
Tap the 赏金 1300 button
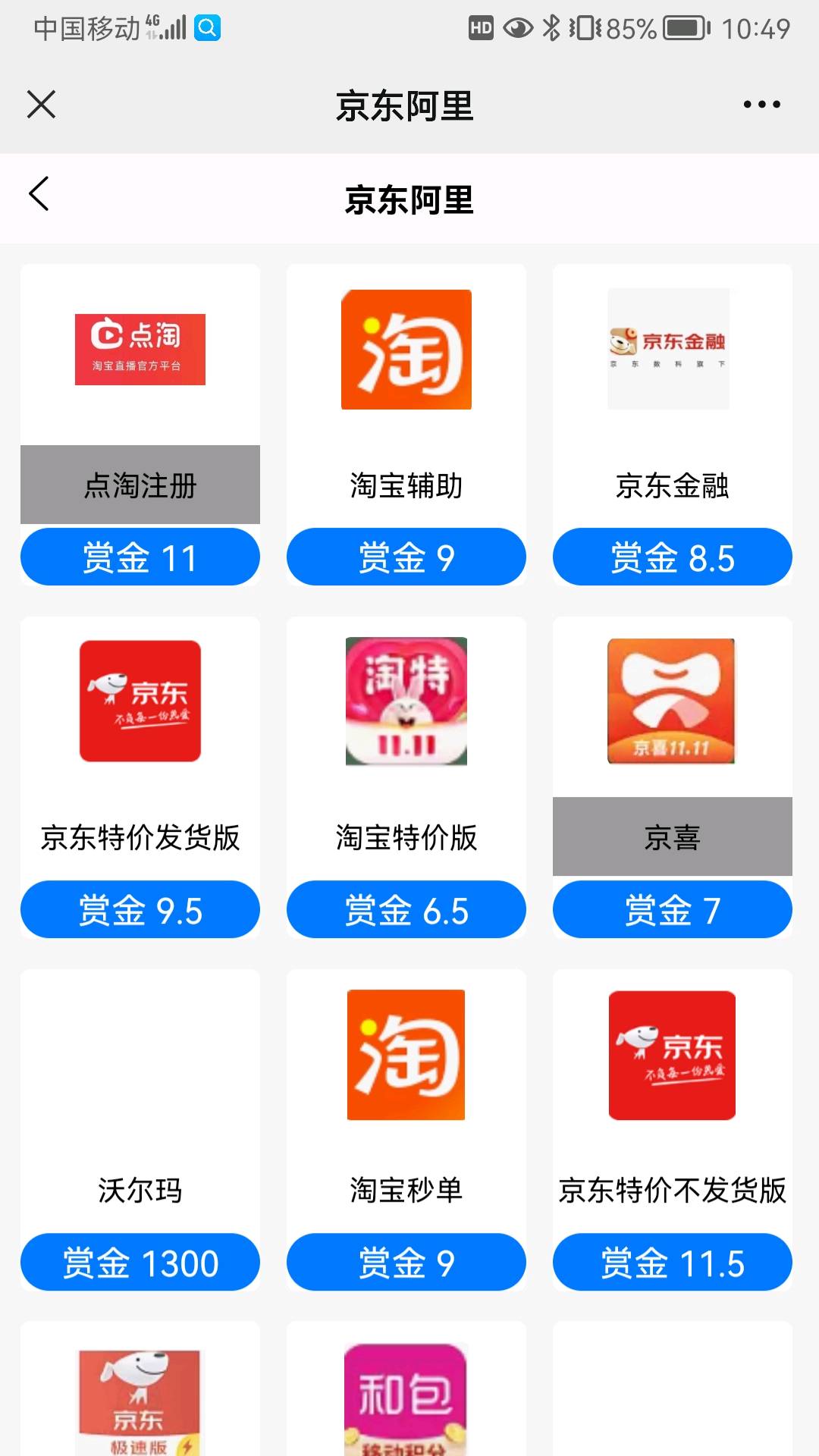pos(140,1263)
